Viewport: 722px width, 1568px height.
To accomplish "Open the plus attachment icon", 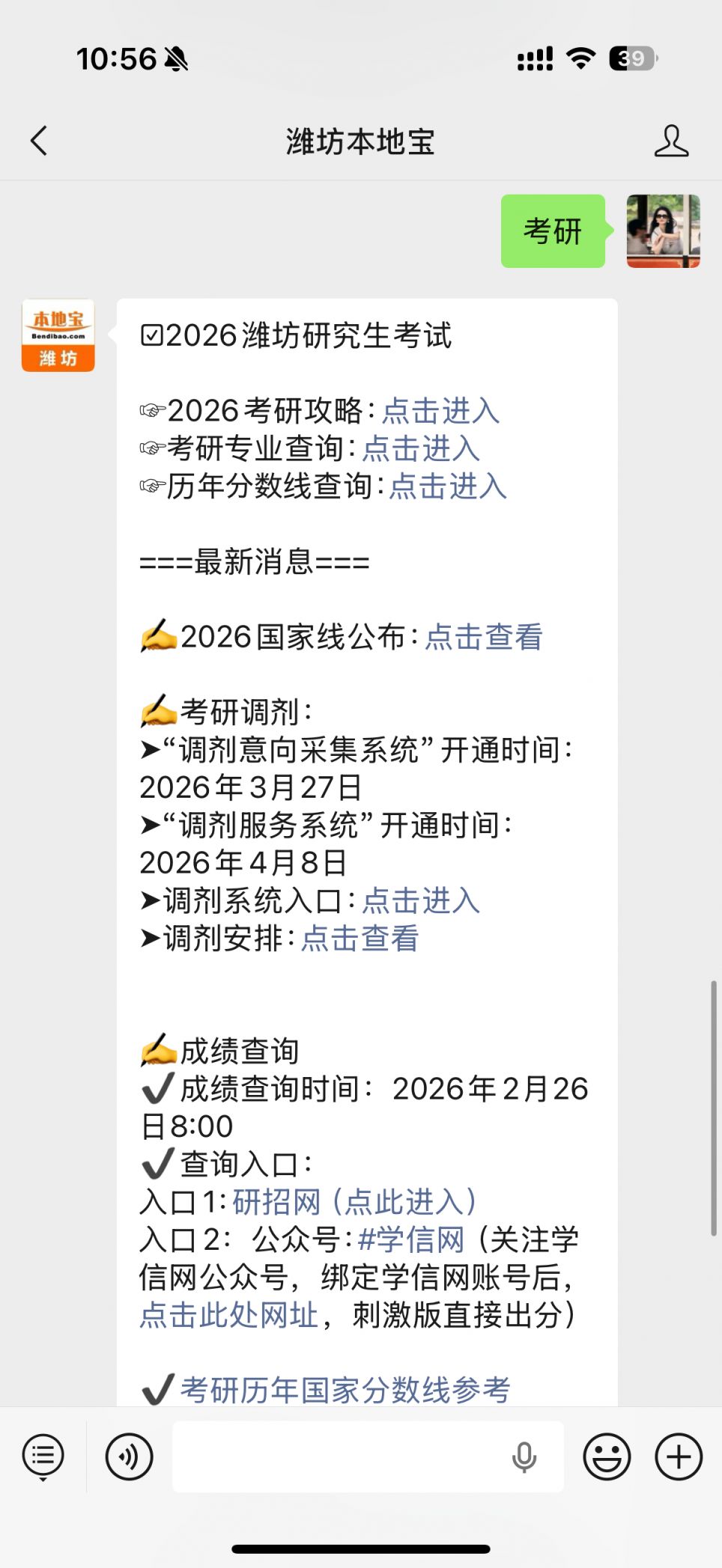I will pos(676,1456).
